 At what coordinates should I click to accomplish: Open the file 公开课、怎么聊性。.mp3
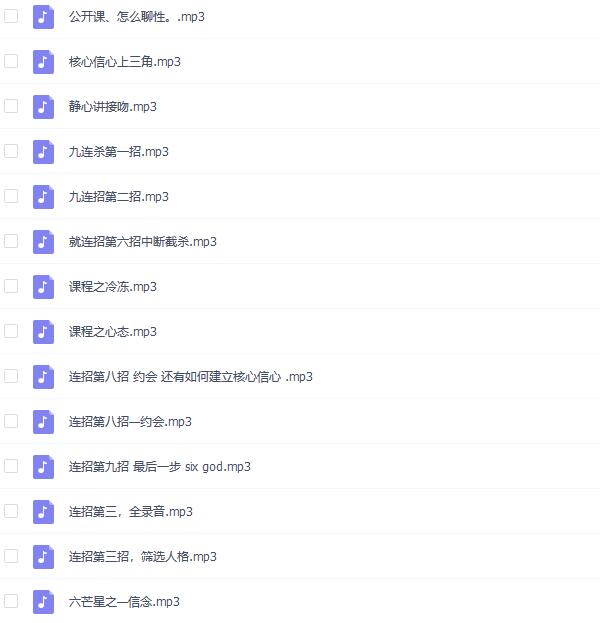coord(137,17)
